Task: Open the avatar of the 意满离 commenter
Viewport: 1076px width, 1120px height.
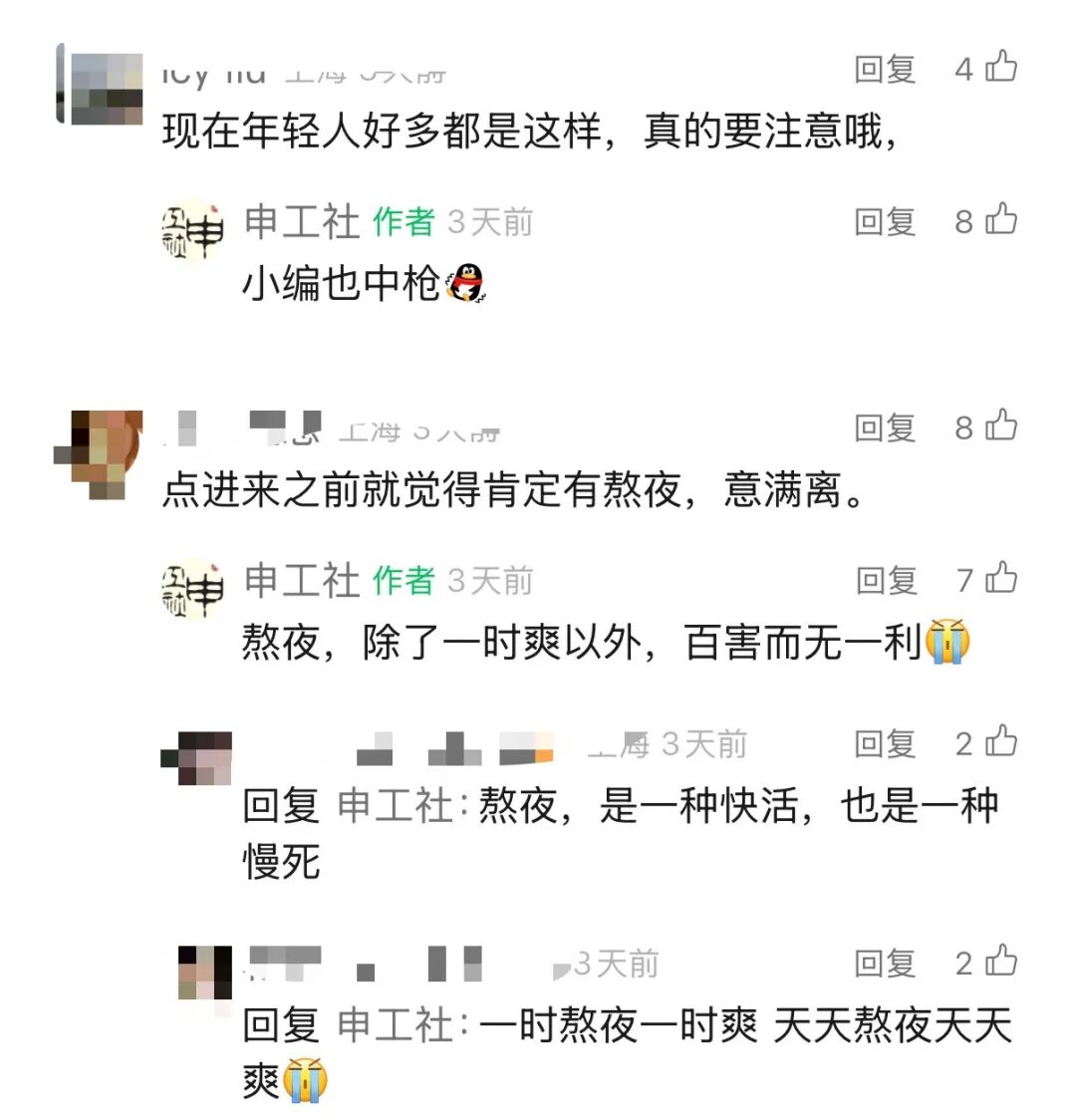Action: (x=99, y=453)
